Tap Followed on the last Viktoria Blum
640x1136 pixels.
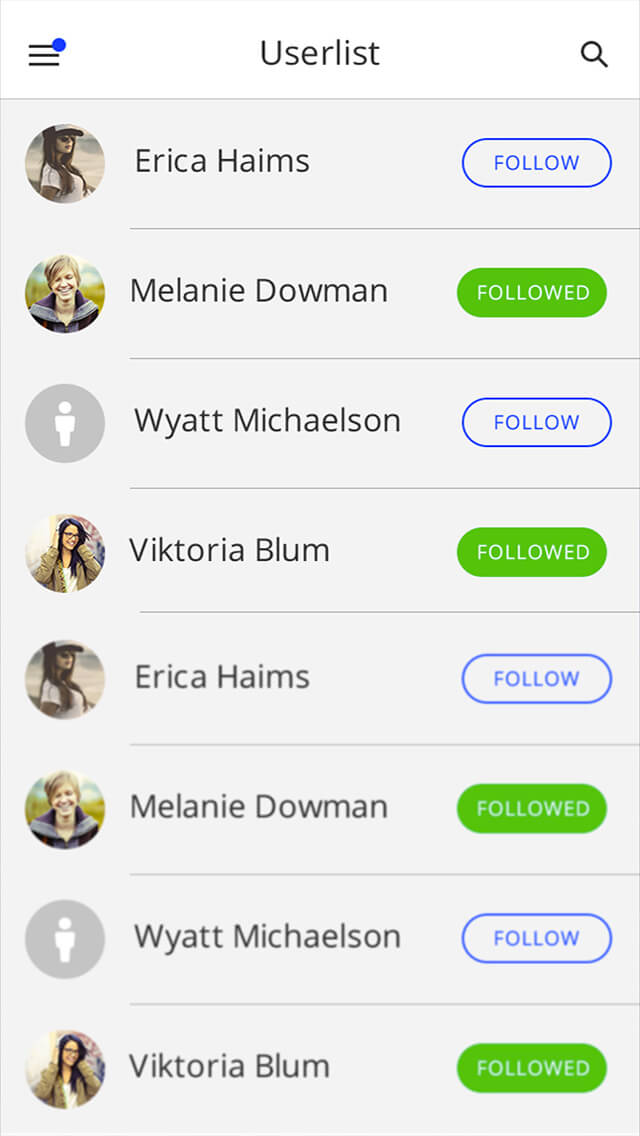click(532, 1068)
